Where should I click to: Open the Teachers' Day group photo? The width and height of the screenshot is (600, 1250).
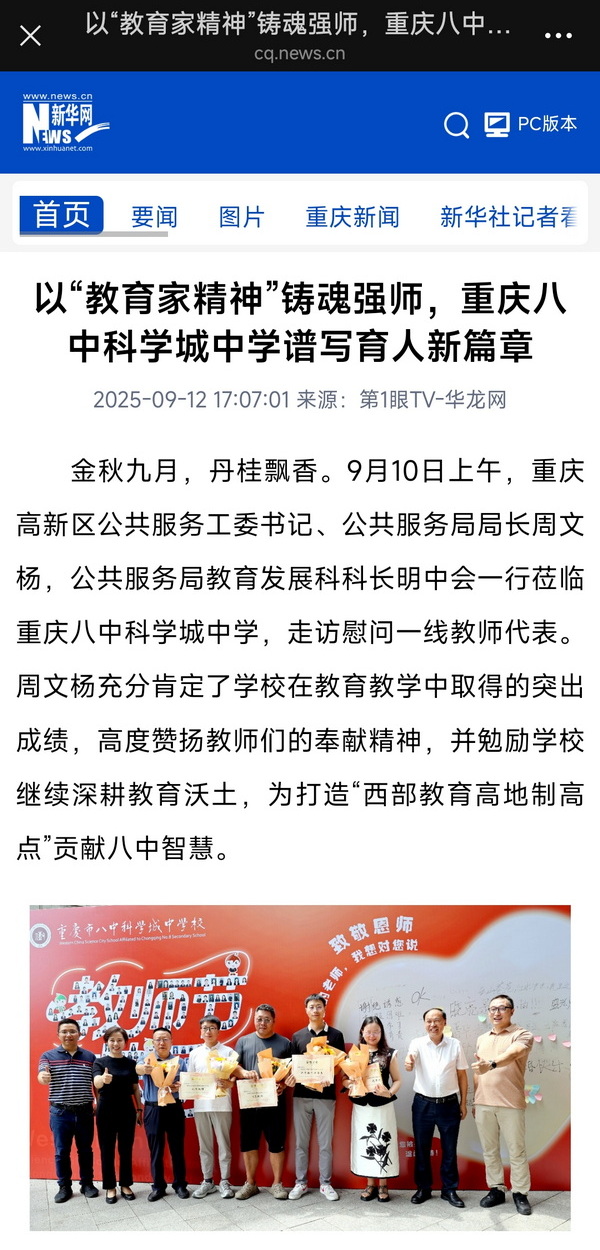pyautogui.click(x=300, y=1065)
